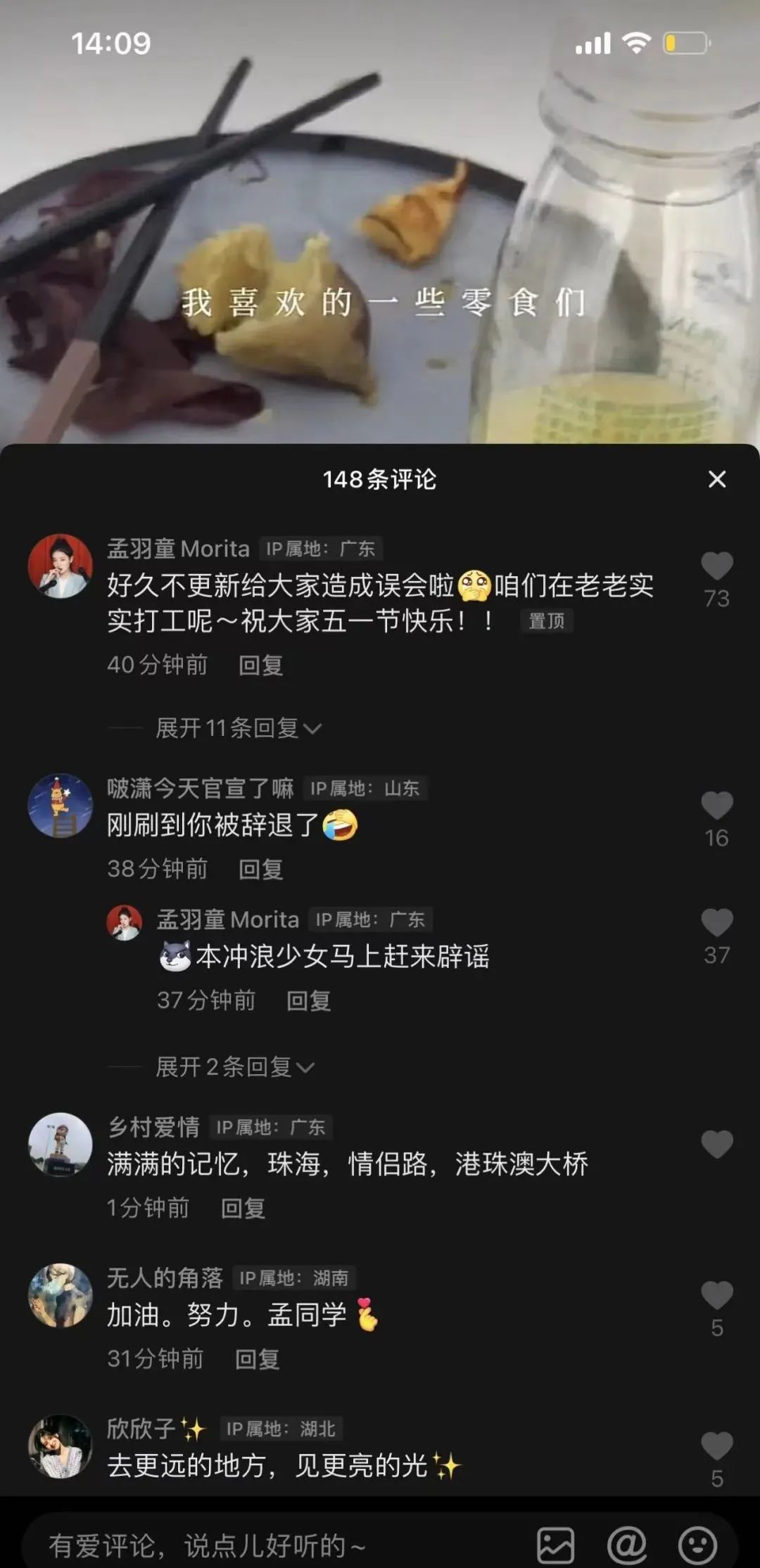Reply to the pinned comment posted 40分钟前
This screenshot has width=760, height=1568.
tap(260, 665)
